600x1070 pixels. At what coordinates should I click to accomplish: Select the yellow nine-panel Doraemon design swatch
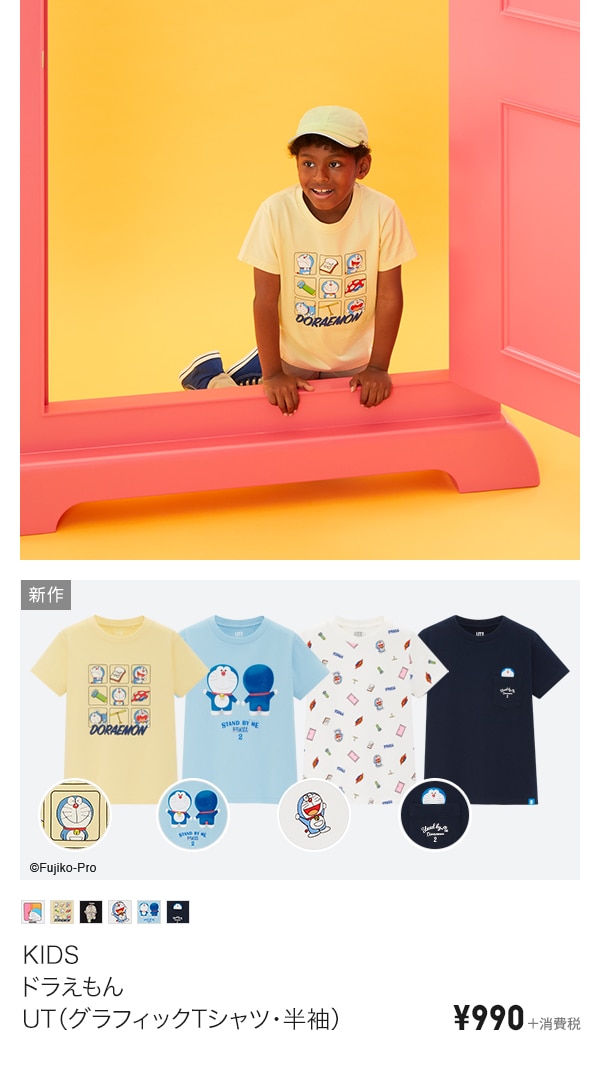pos(62,912)
